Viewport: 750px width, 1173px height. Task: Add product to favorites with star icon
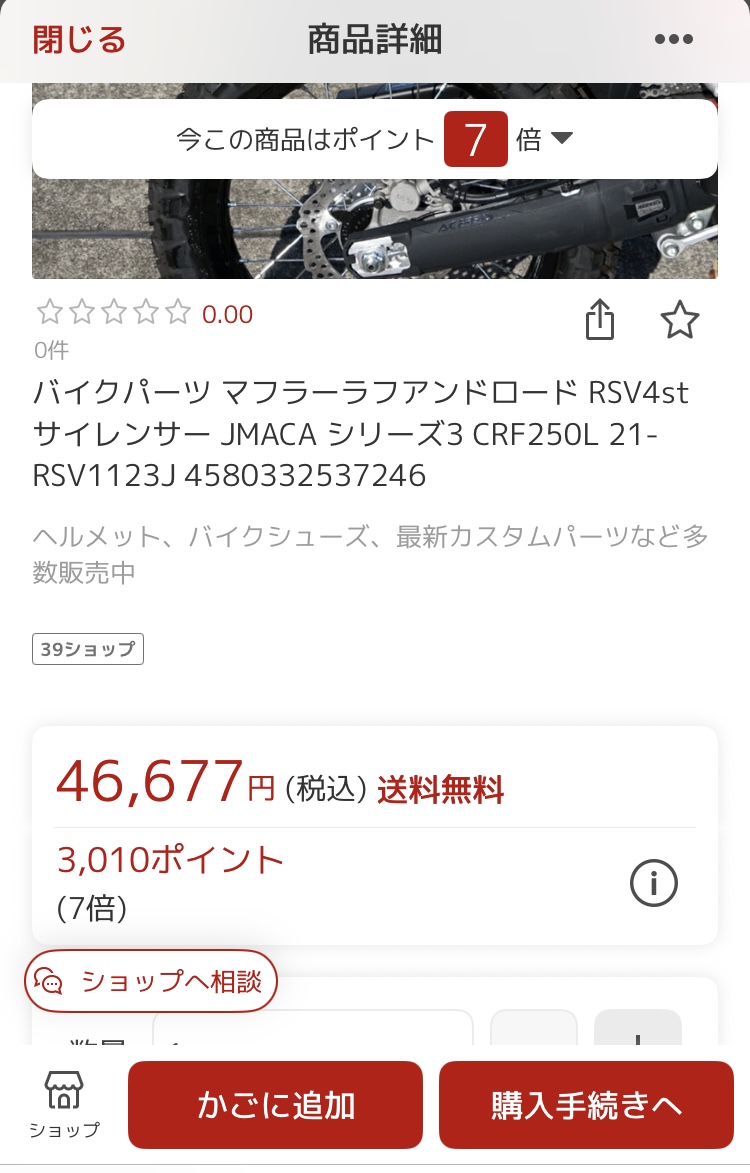coord(680,321)
